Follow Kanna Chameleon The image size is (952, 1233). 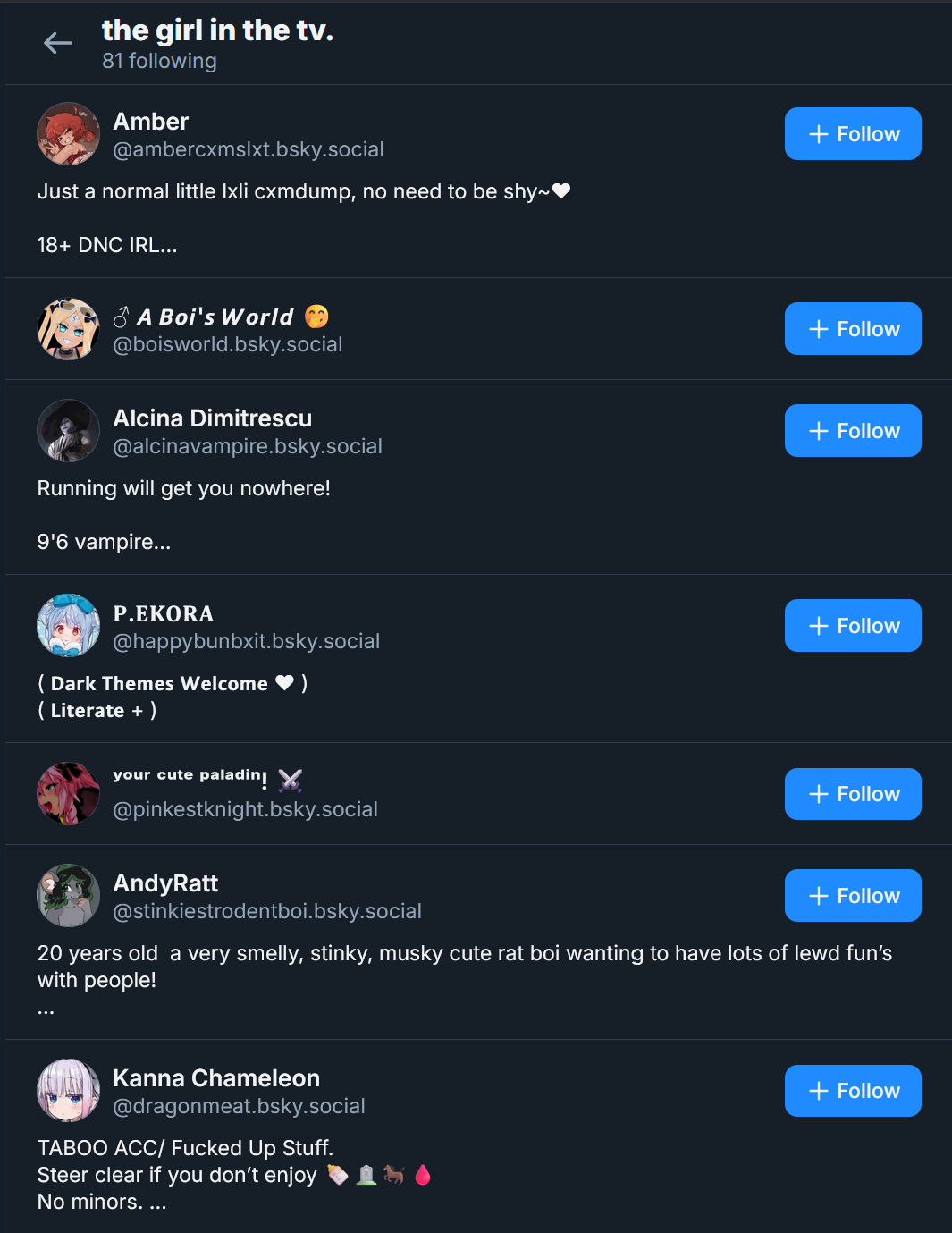[852, 1091]
